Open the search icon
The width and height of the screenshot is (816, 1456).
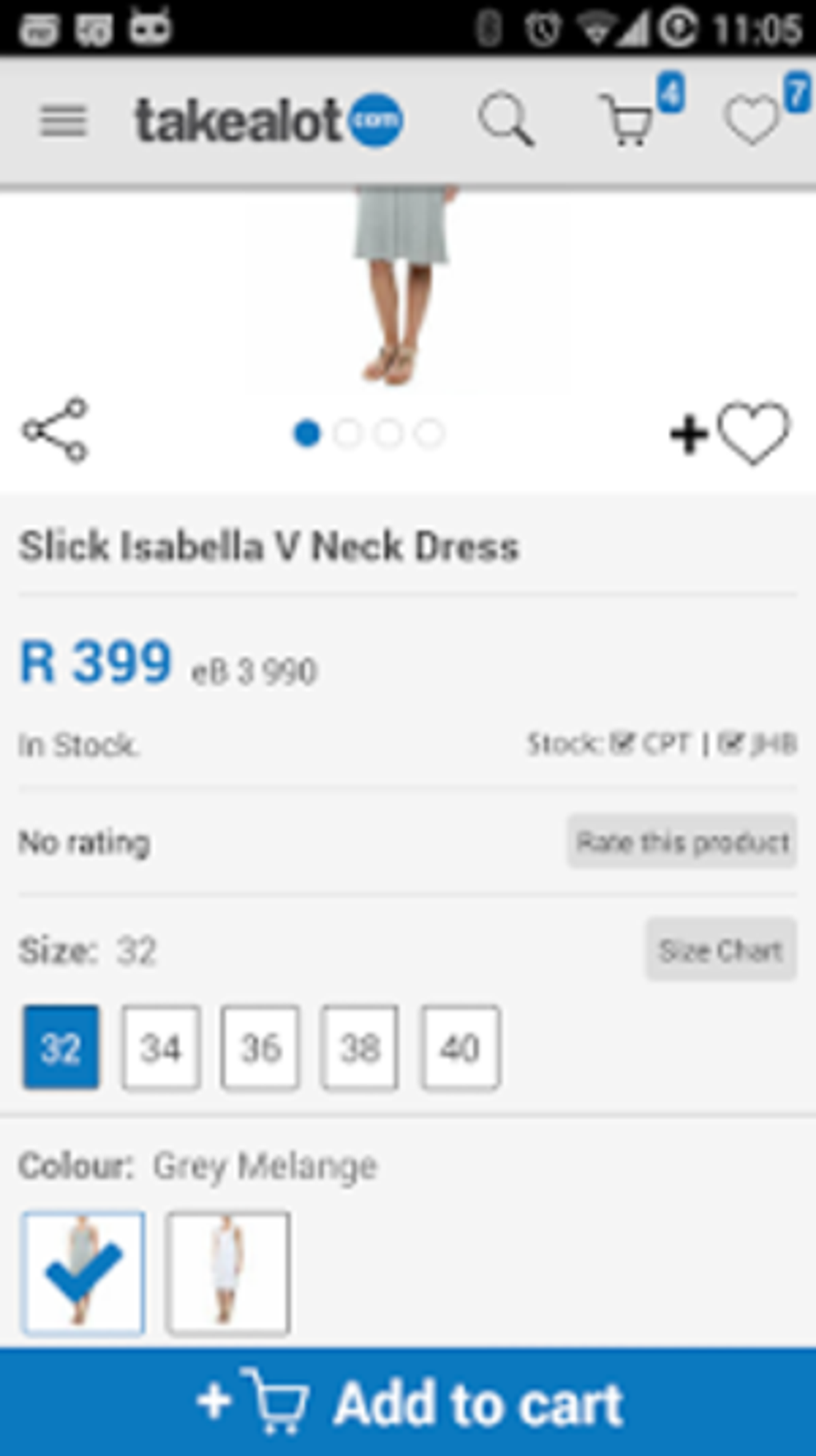[x=506, y=120]
